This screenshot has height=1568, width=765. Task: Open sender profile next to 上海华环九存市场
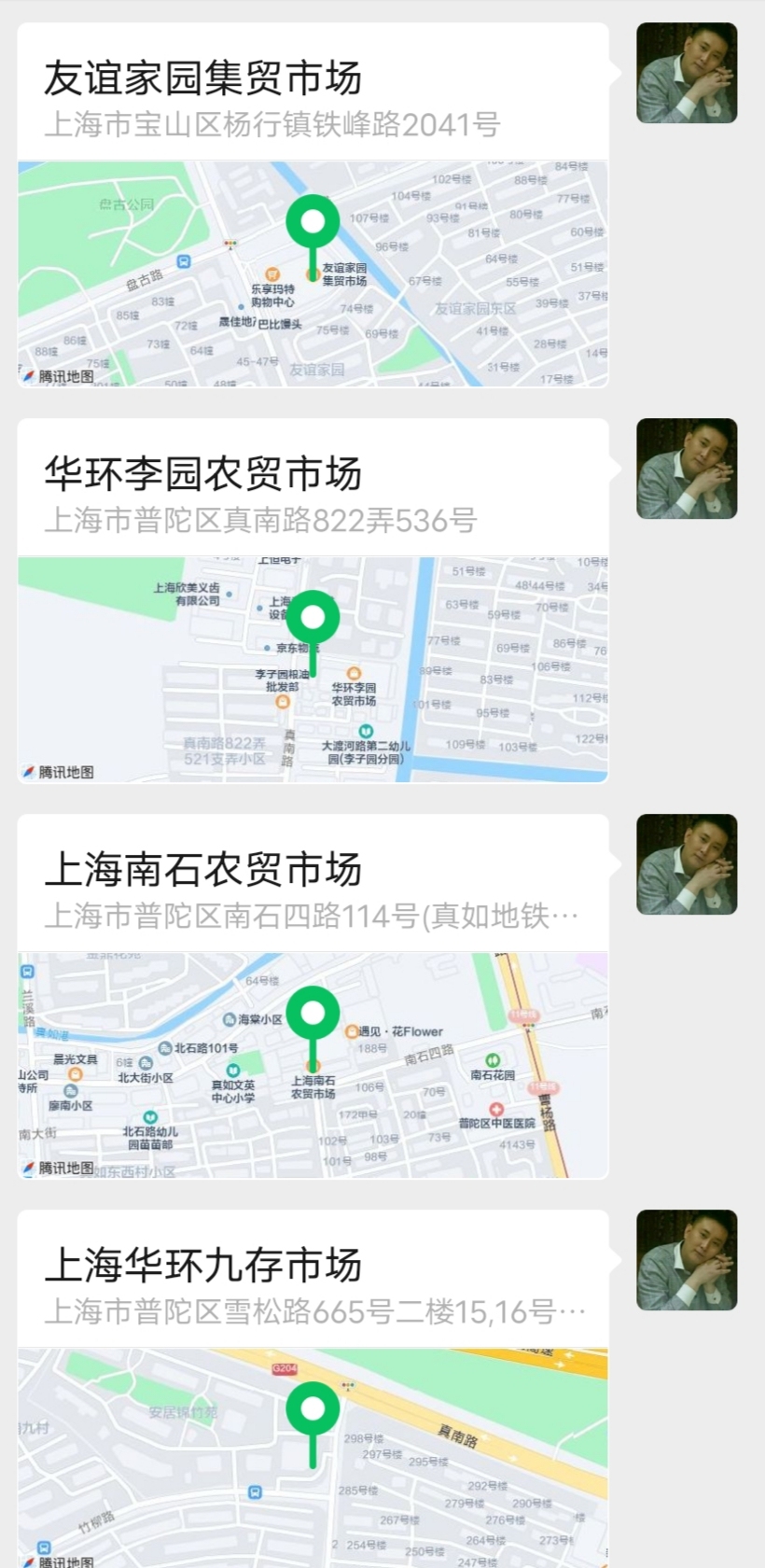pyautogui.click(x=687, y=1260)
